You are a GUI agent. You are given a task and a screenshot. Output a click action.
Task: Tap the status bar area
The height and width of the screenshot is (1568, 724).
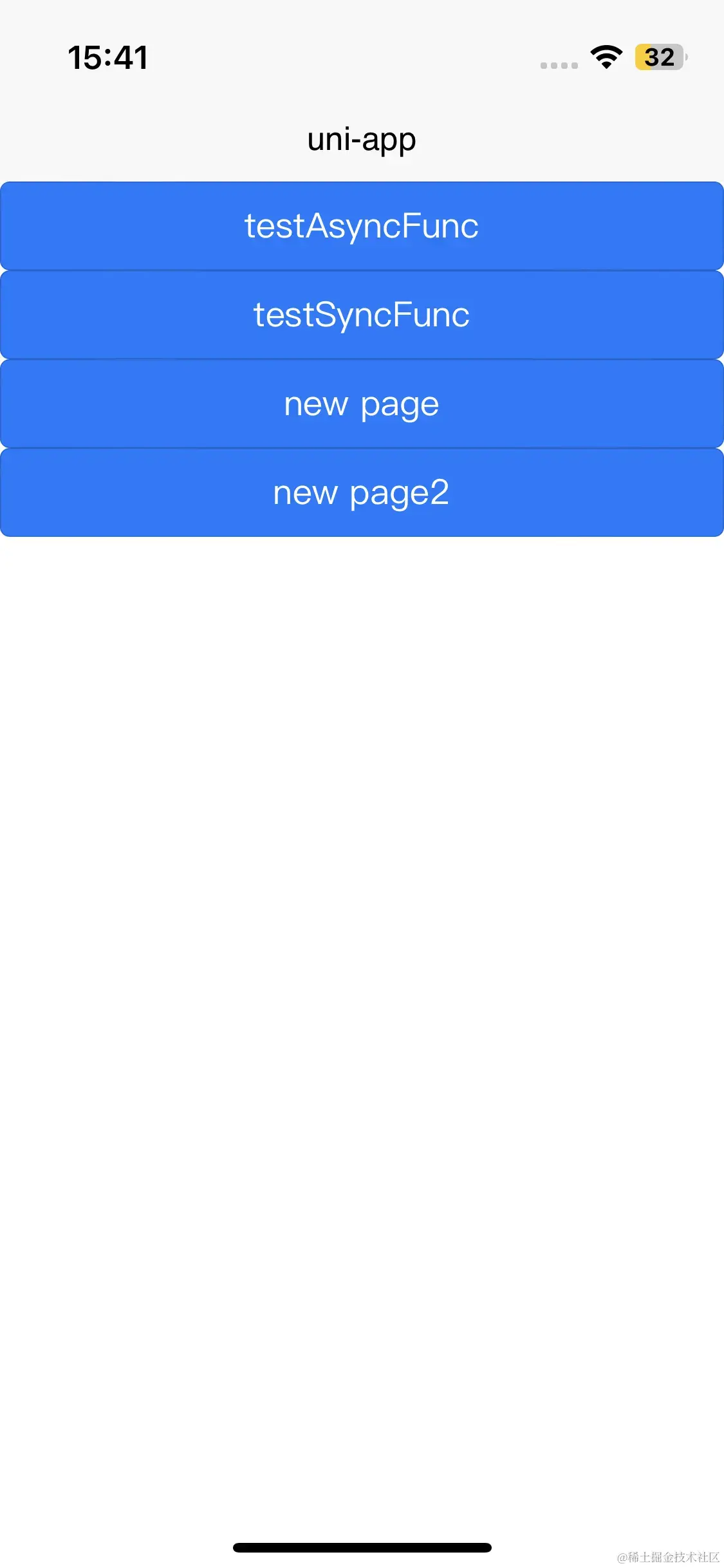[x=362, y=57]
